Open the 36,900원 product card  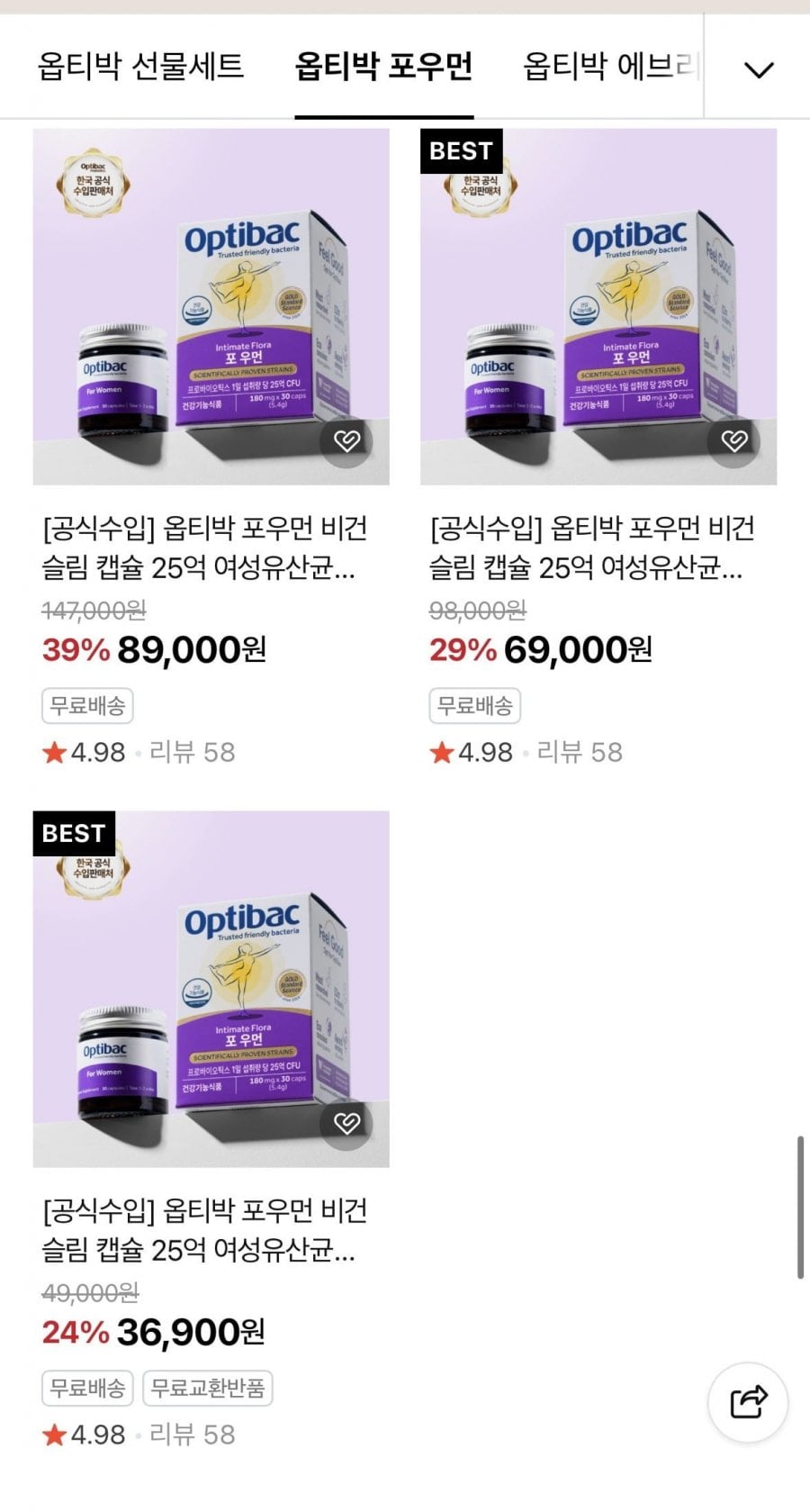pos(211,1131)
